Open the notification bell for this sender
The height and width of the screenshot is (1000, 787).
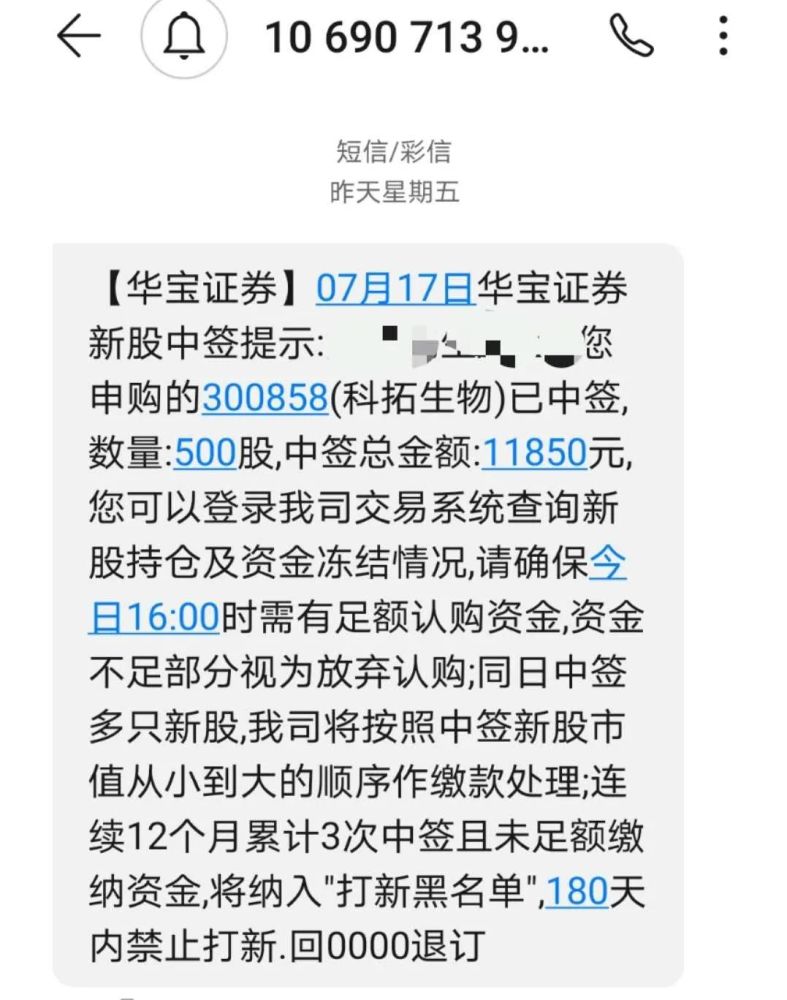(185, 38)
